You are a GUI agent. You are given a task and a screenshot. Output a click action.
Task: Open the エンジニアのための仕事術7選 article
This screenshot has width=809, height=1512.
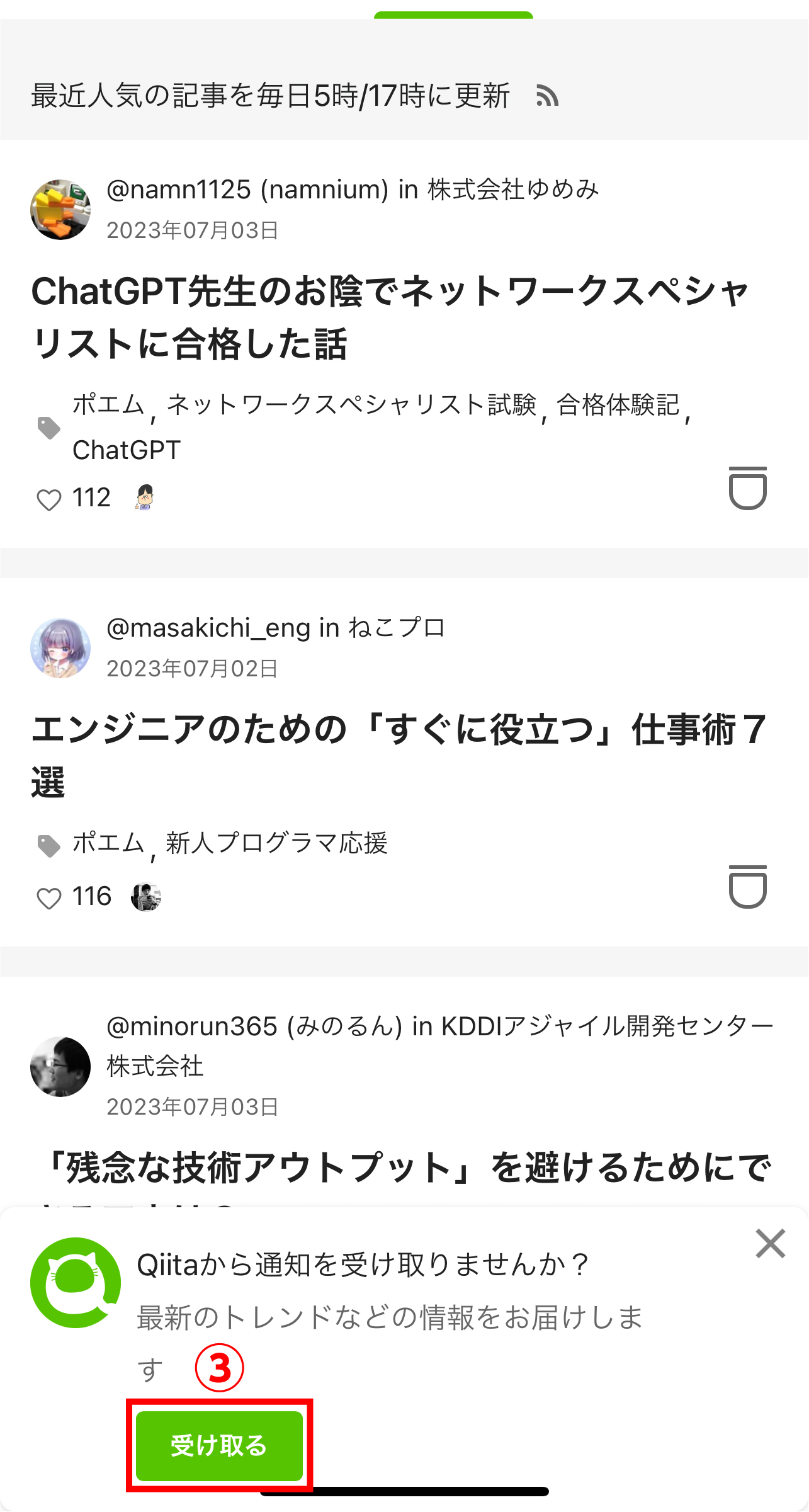399,756
